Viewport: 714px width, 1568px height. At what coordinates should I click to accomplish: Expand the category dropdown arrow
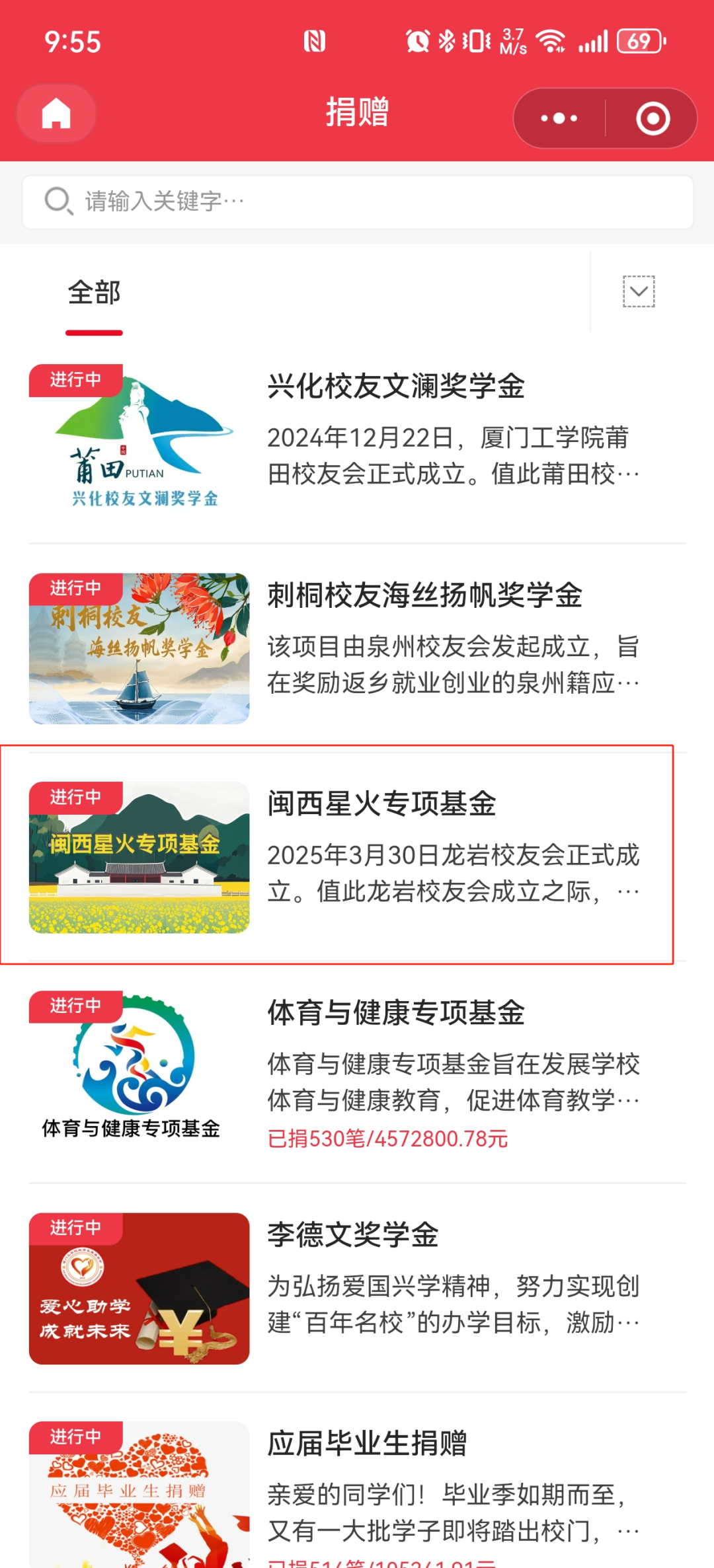coord(638,291)
